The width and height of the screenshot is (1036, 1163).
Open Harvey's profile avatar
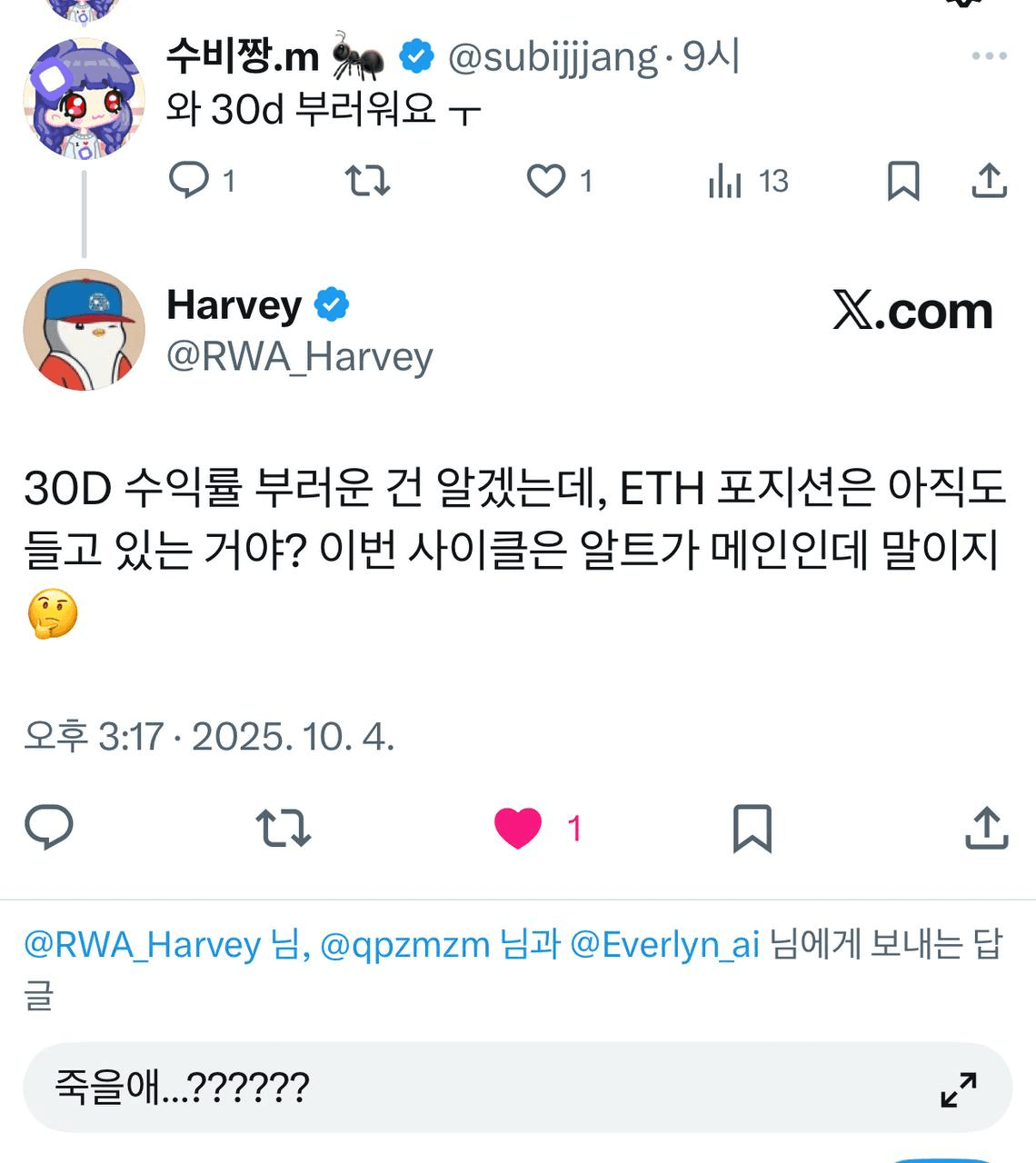click(x=84, y=330)
